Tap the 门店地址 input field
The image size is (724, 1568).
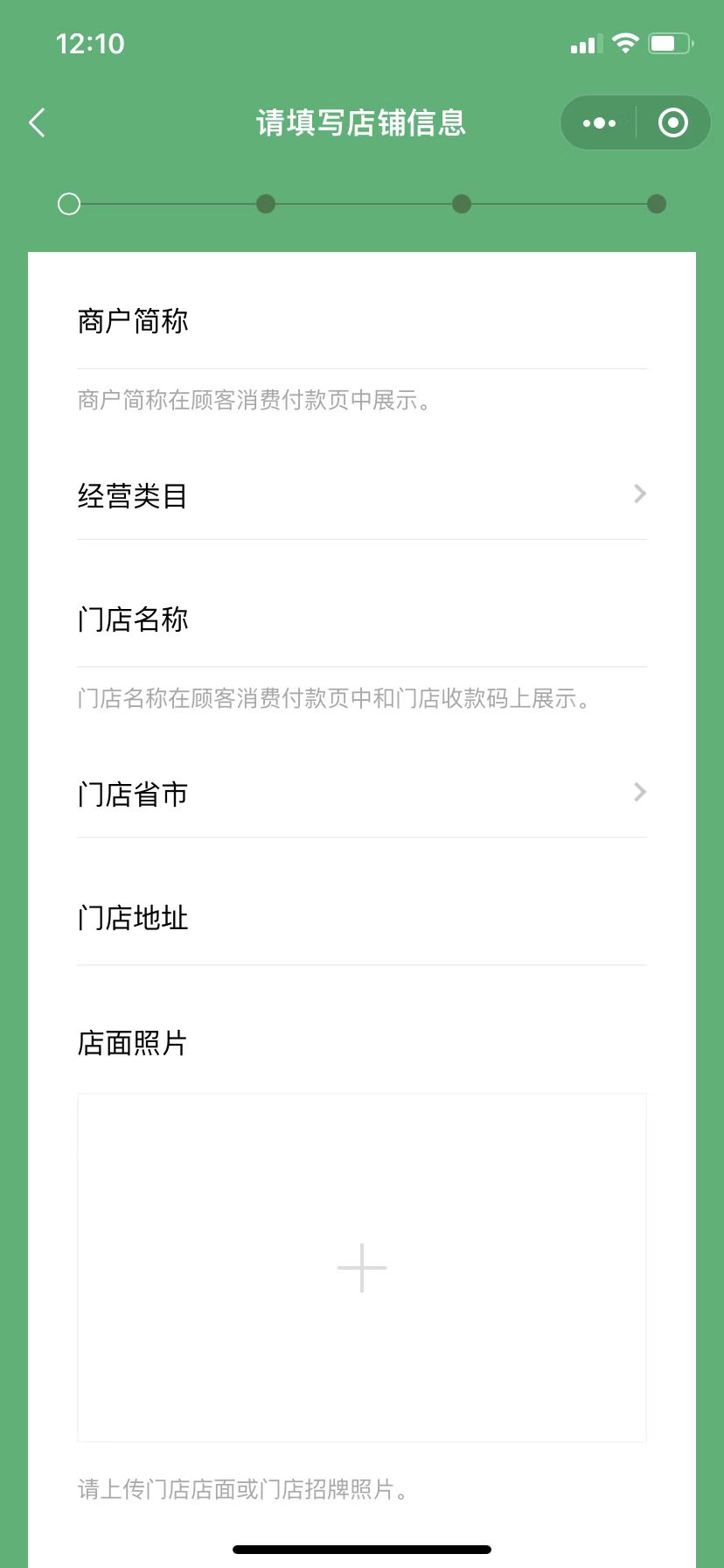click(362, 919)
